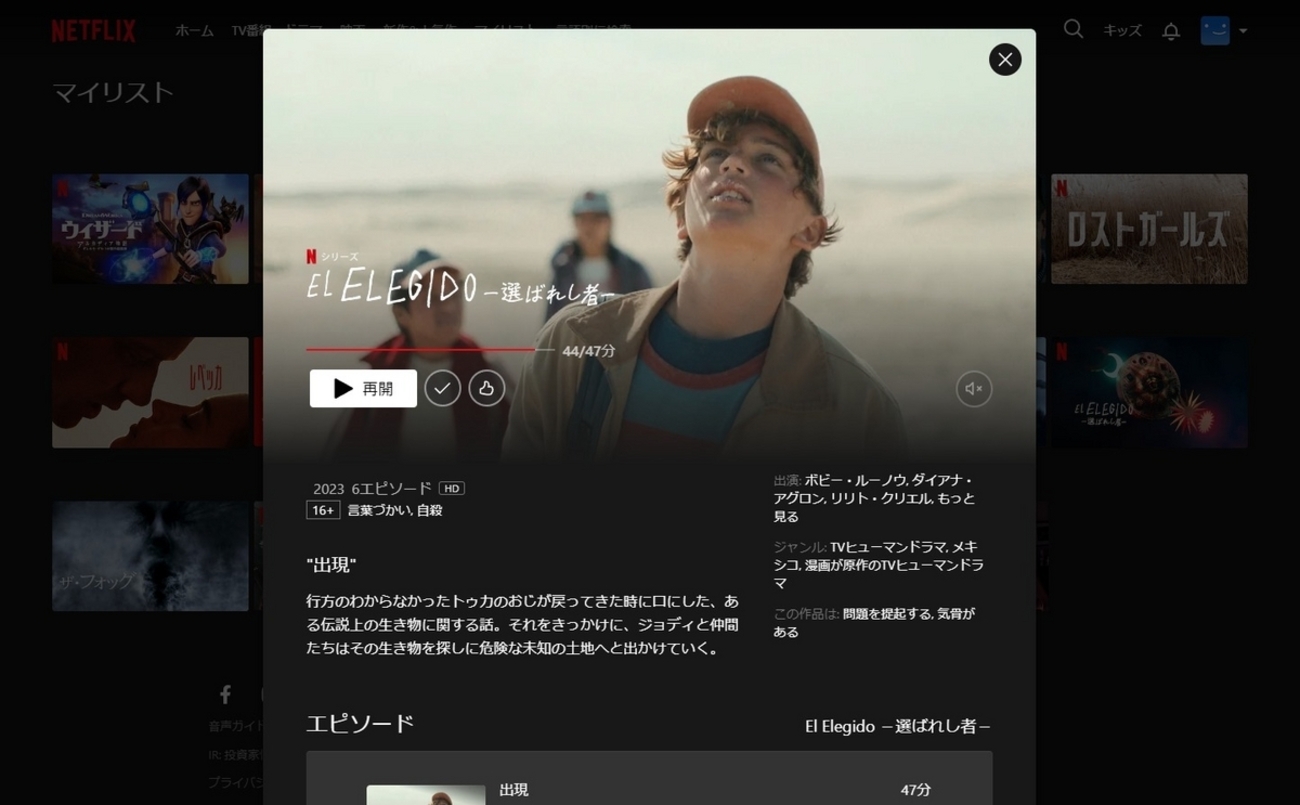Open the notifications bell
1300x805 pixels.
[x=1171, y=31]
